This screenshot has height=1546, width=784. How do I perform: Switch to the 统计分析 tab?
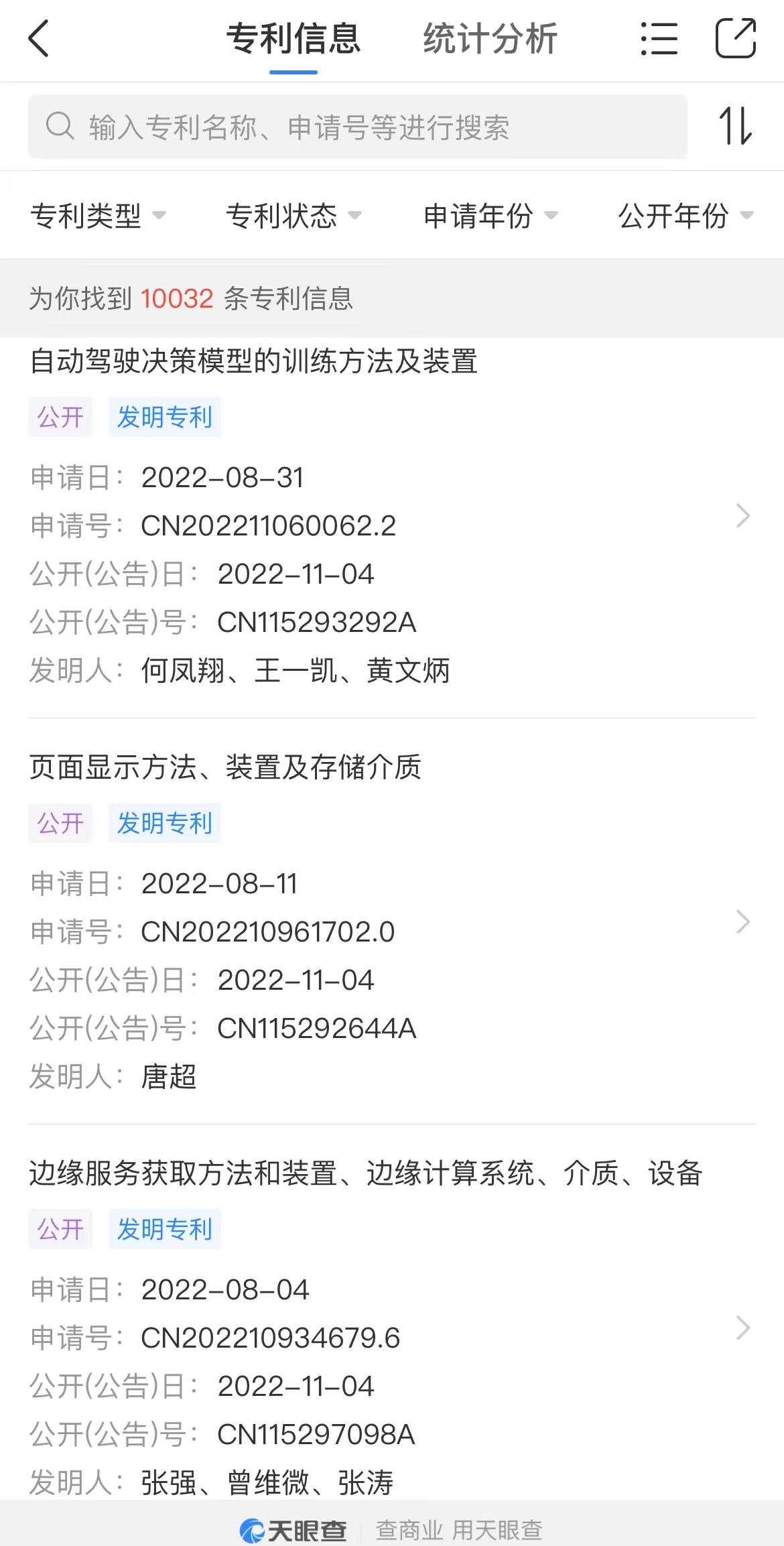(x=490, y=38)
